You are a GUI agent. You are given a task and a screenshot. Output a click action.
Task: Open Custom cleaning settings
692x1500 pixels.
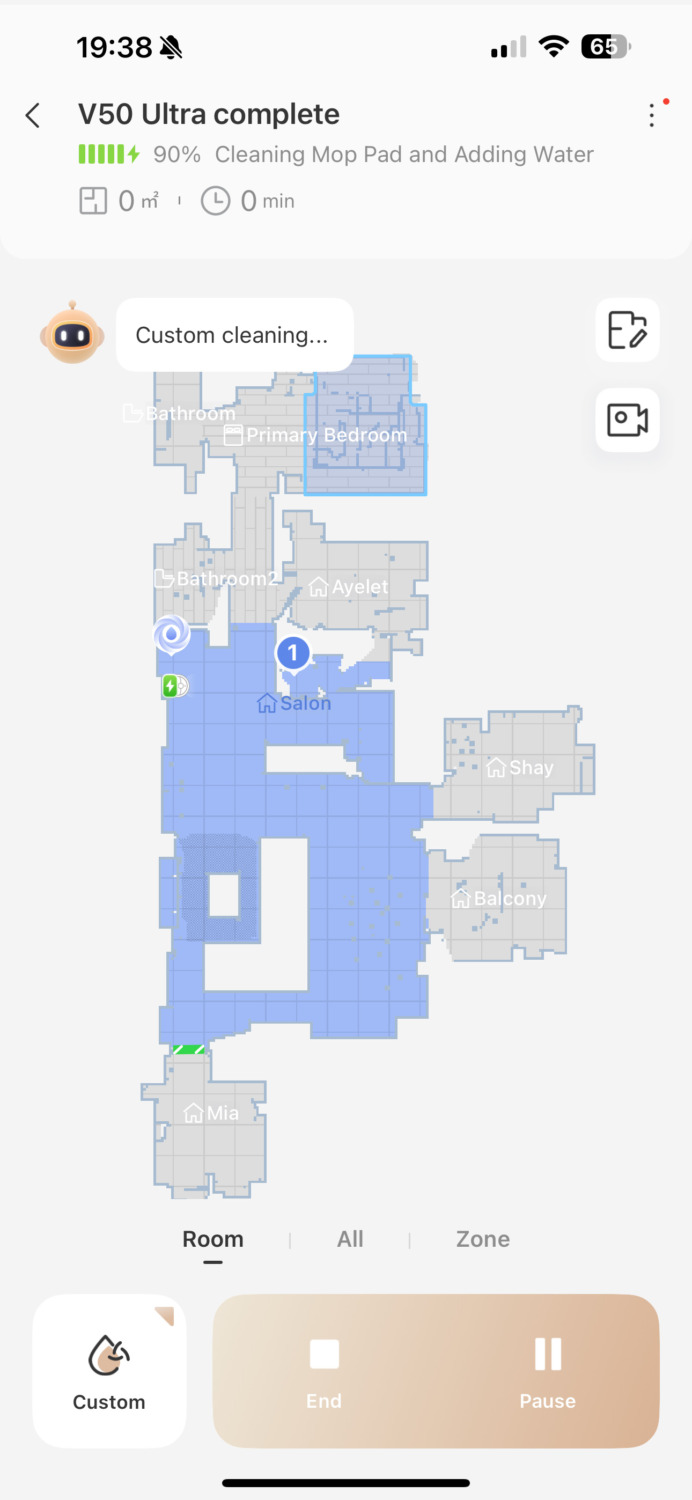pyautogui.click(x=109, y=1371)
